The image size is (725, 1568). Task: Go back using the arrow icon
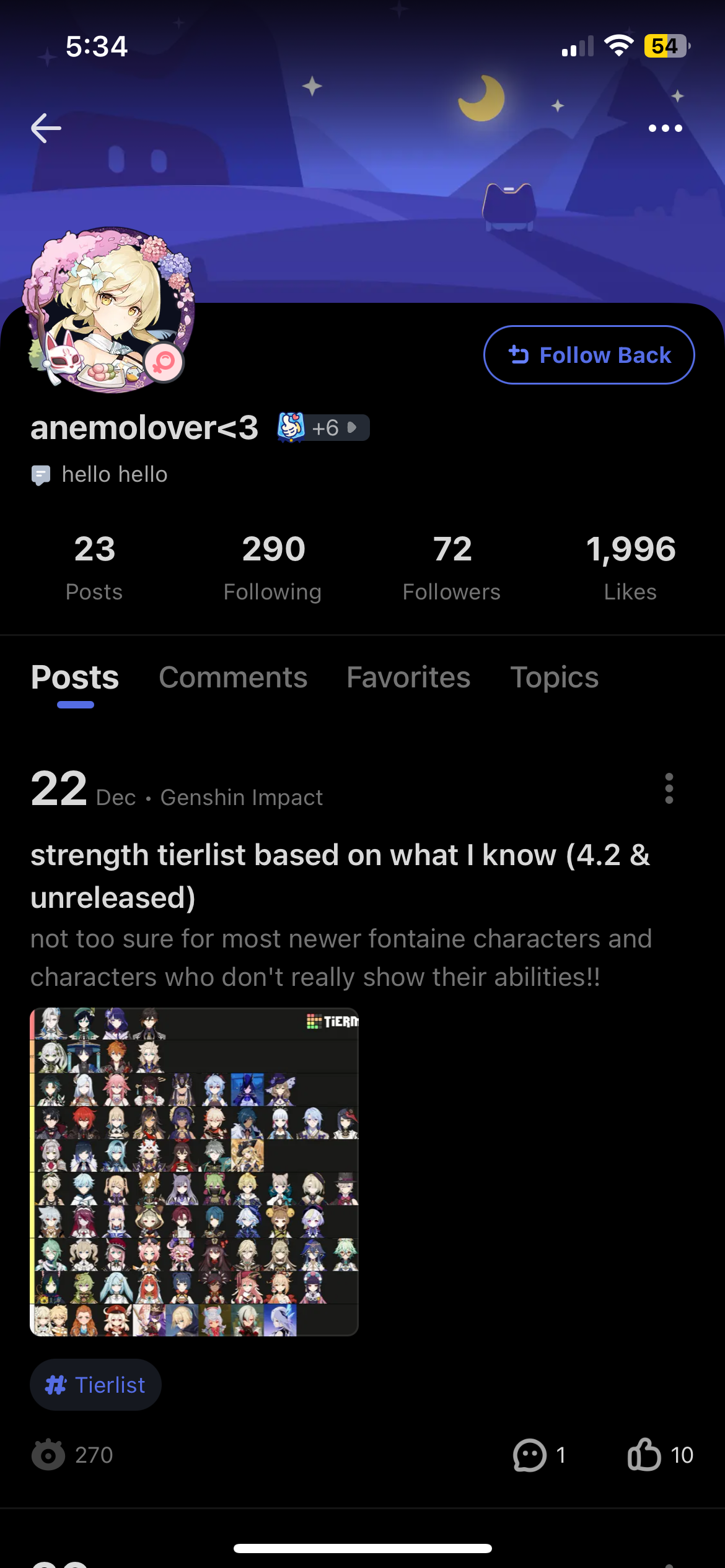[x=46, y=128]
